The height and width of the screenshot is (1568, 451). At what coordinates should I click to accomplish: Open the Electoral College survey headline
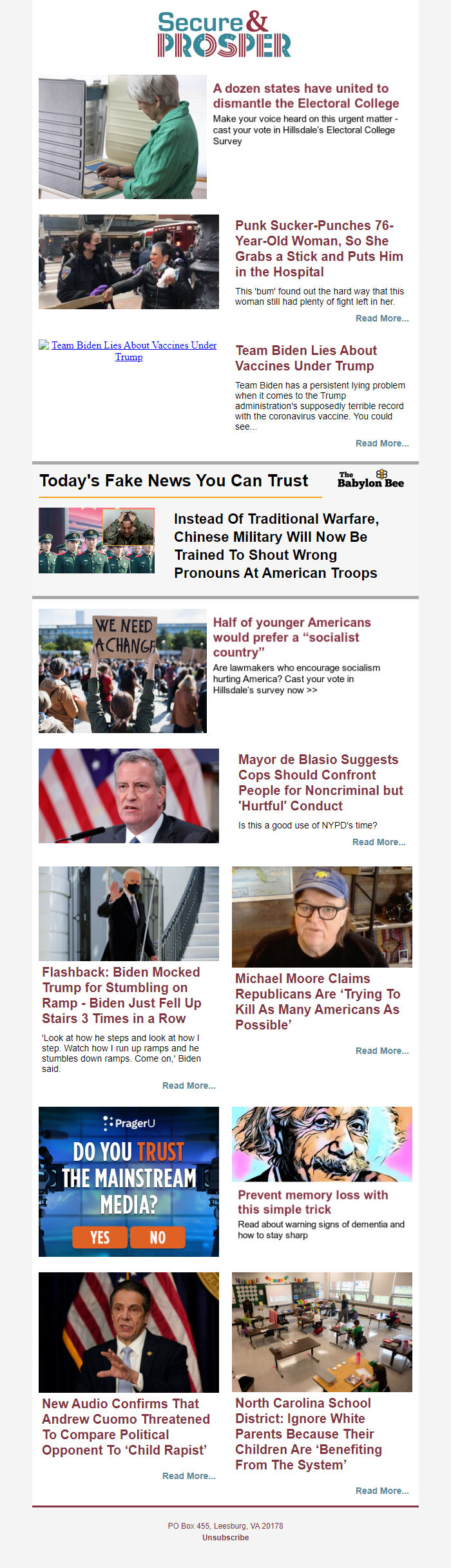point(305,96)
